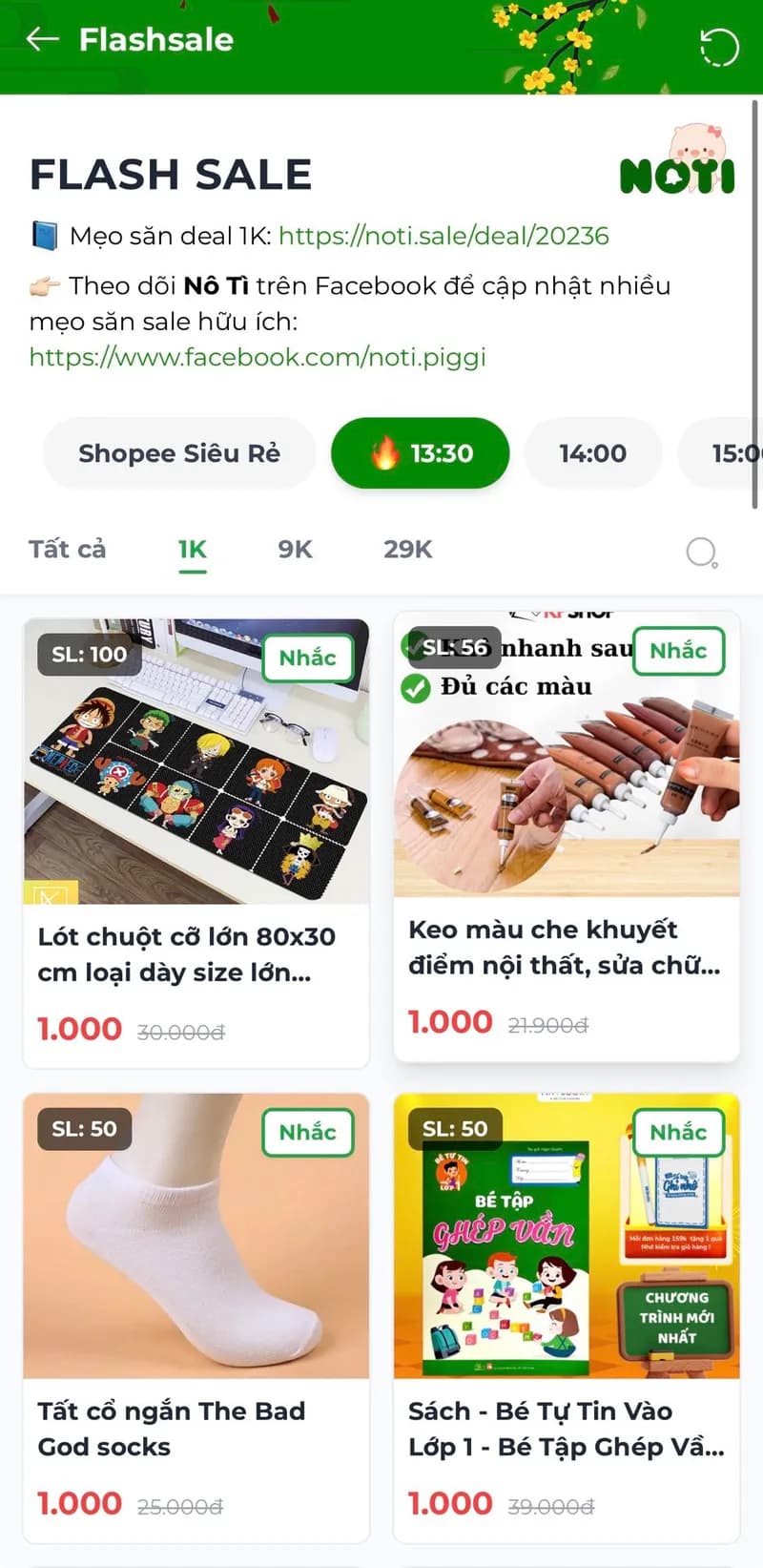The height and width of the screenshot is (1568, 763).
Task: Open the Sách Bé Tự Tin book
Action: point(565,1428)
